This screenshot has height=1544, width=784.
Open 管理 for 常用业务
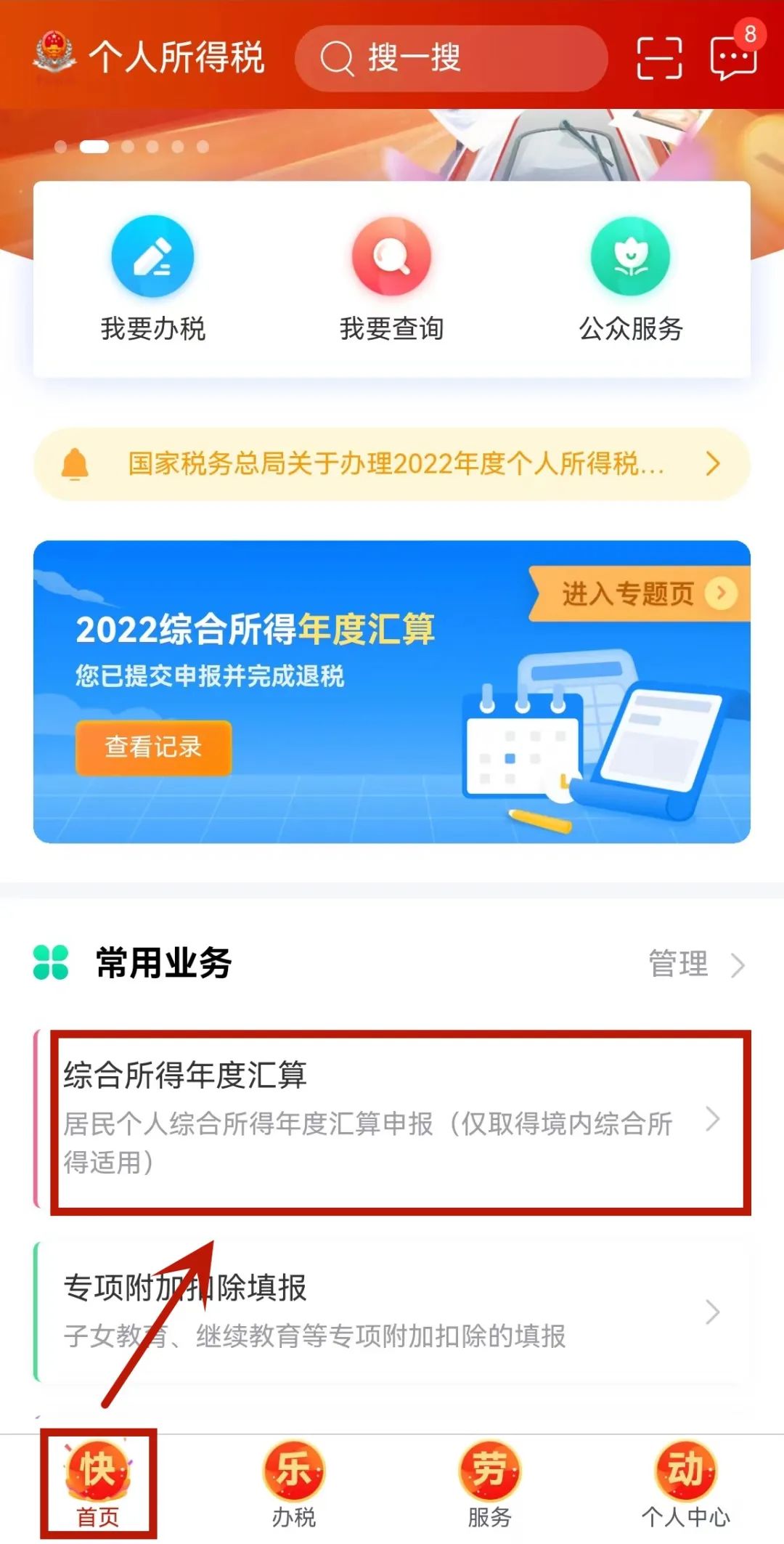[x=697, y=964]
